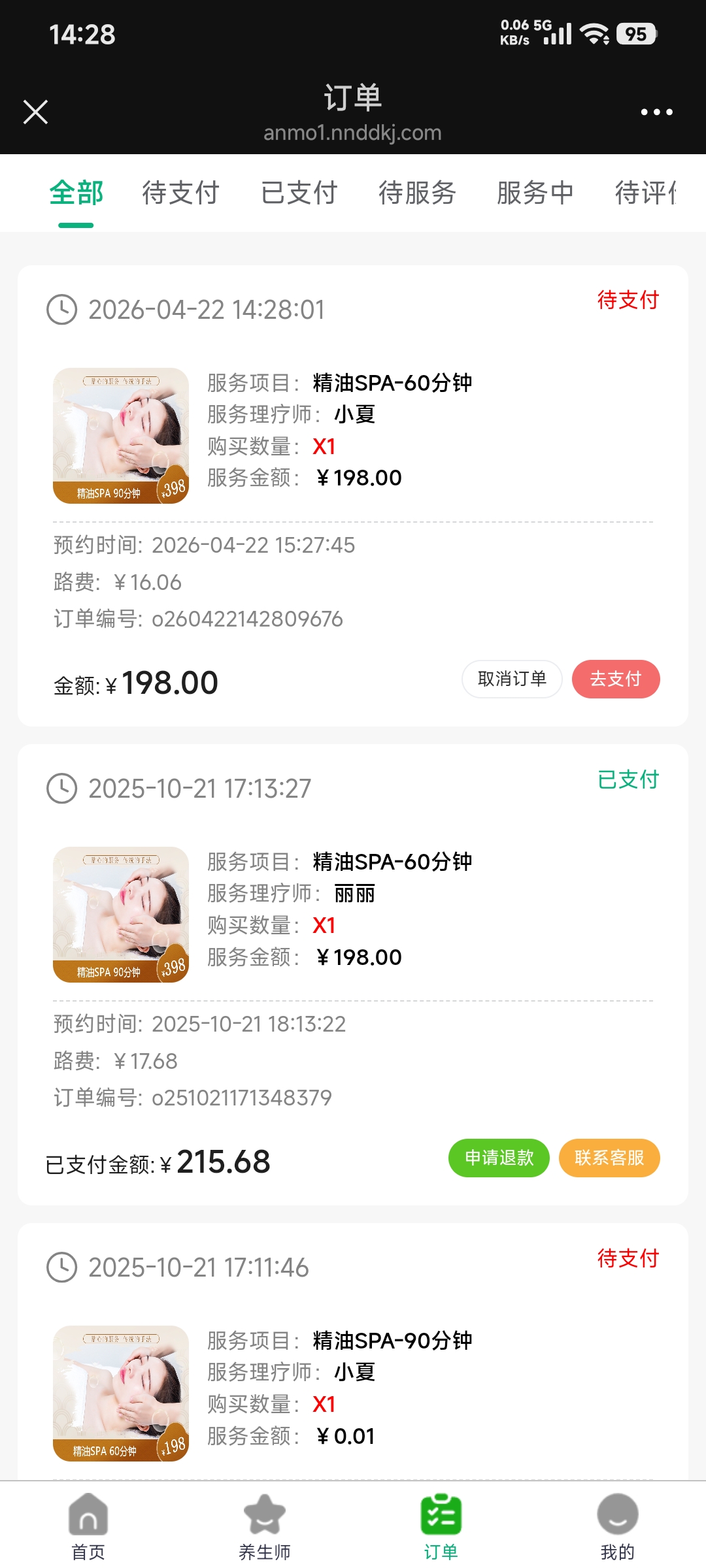Image resolution: width=706 pixels, height=1568 pixels.
Task: Tap 去支付 to pay the pending order
Action: tap(615, 679)
